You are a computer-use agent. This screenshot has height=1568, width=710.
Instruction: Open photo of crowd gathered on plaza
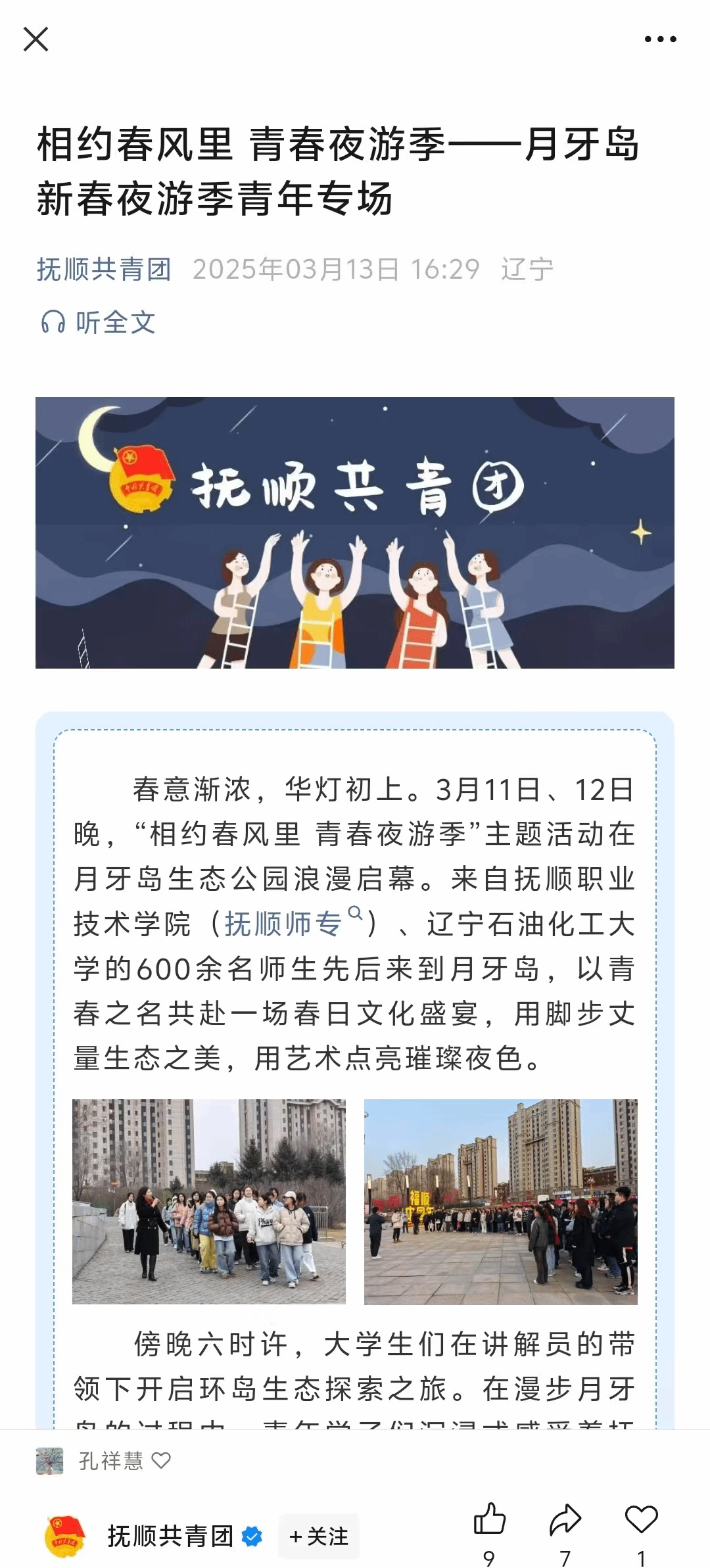[501, 1201]
